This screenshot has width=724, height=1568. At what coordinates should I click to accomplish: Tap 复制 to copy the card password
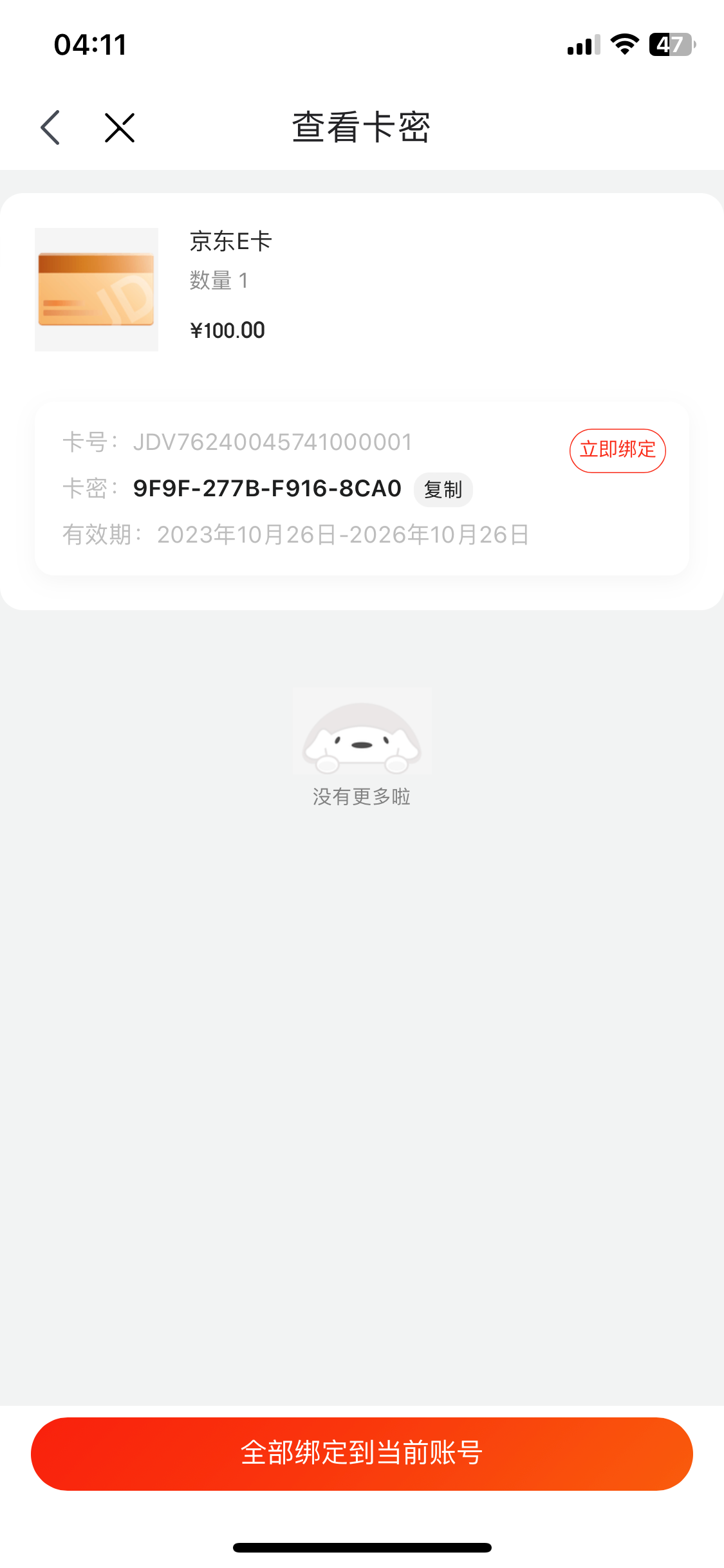[x=443, y=489]
